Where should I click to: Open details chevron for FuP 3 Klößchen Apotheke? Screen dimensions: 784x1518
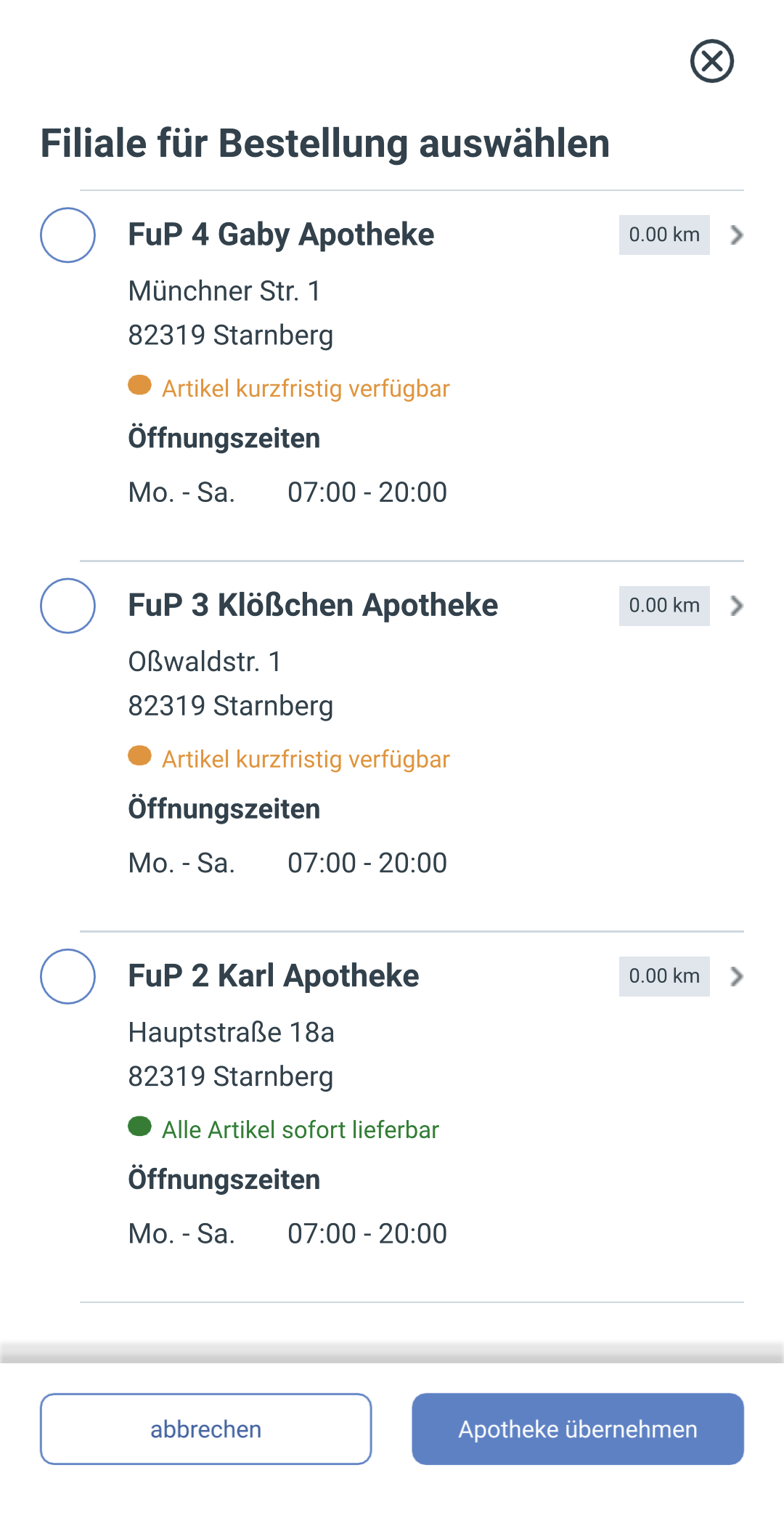tap(737, 606)
